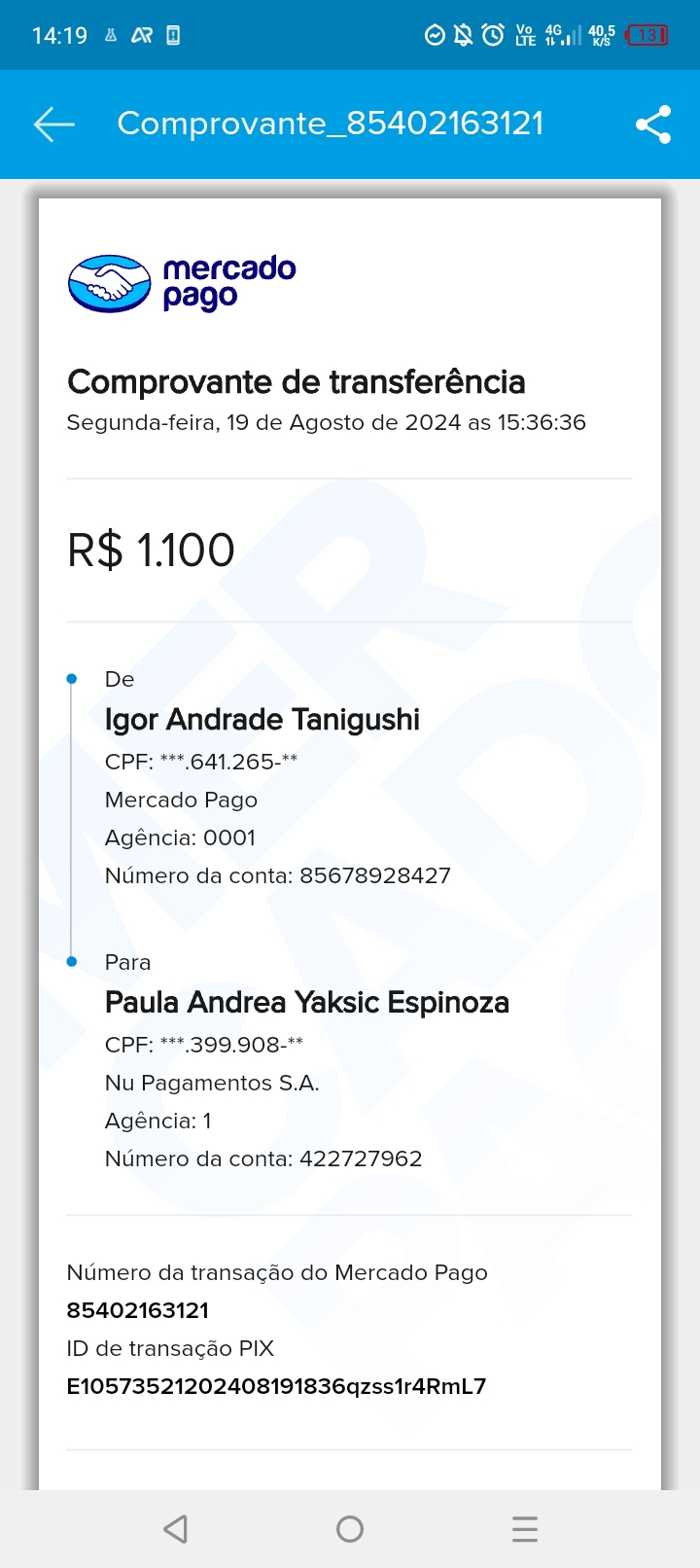
Task: Tap the system back button
Action: pos(175,1529)
